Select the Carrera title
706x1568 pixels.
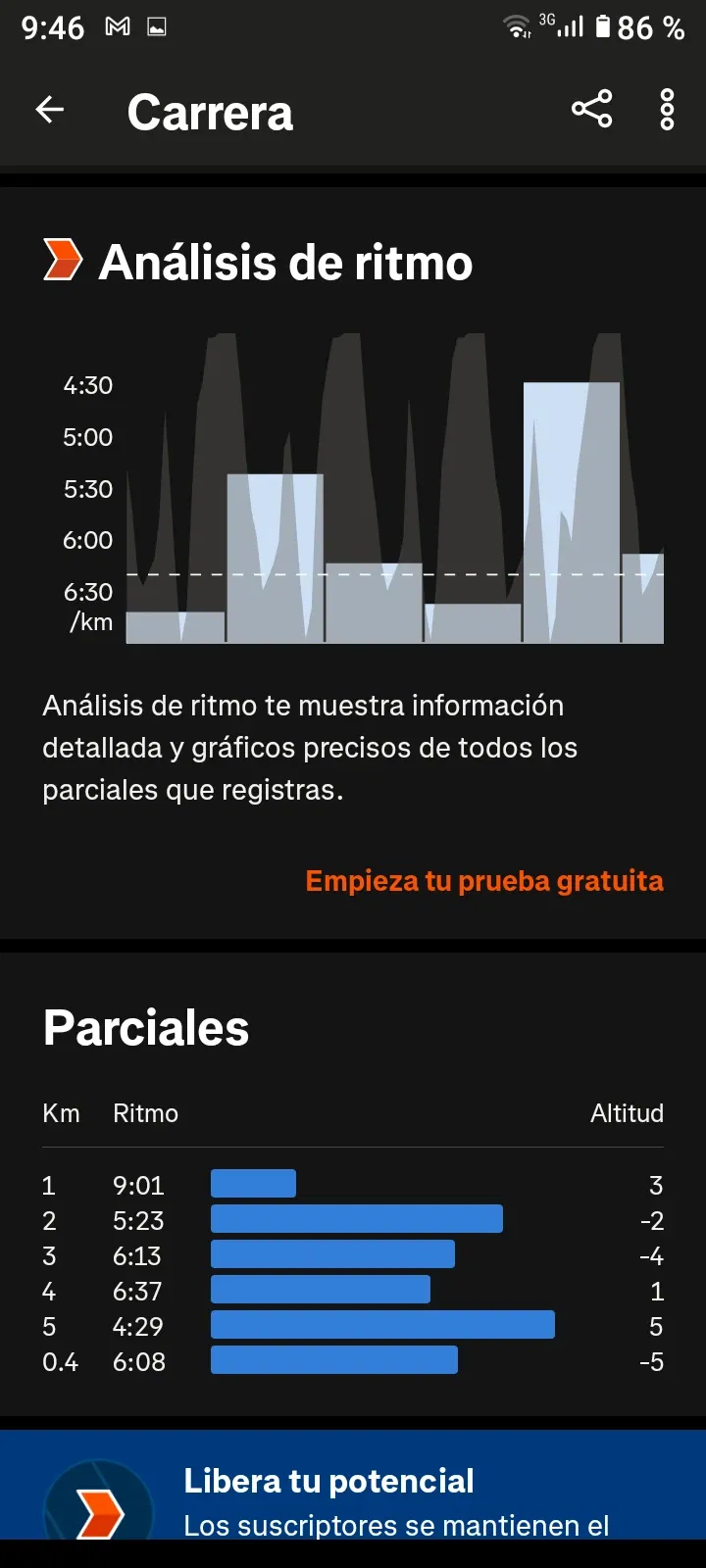[x=210, y=112]
